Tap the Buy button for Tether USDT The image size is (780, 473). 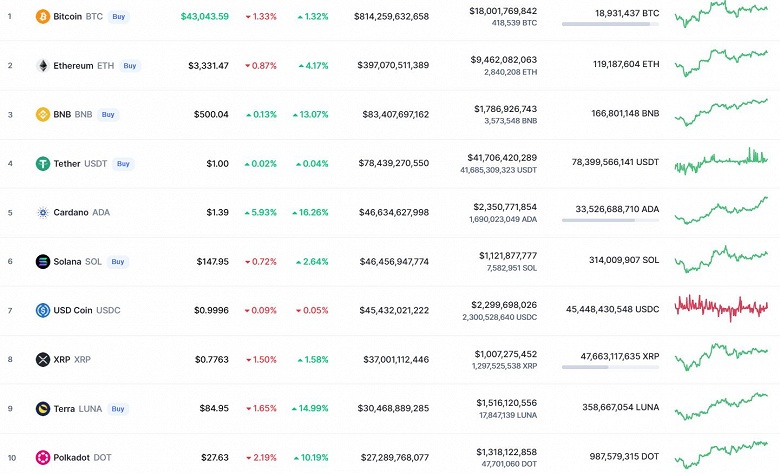(123, 163)
